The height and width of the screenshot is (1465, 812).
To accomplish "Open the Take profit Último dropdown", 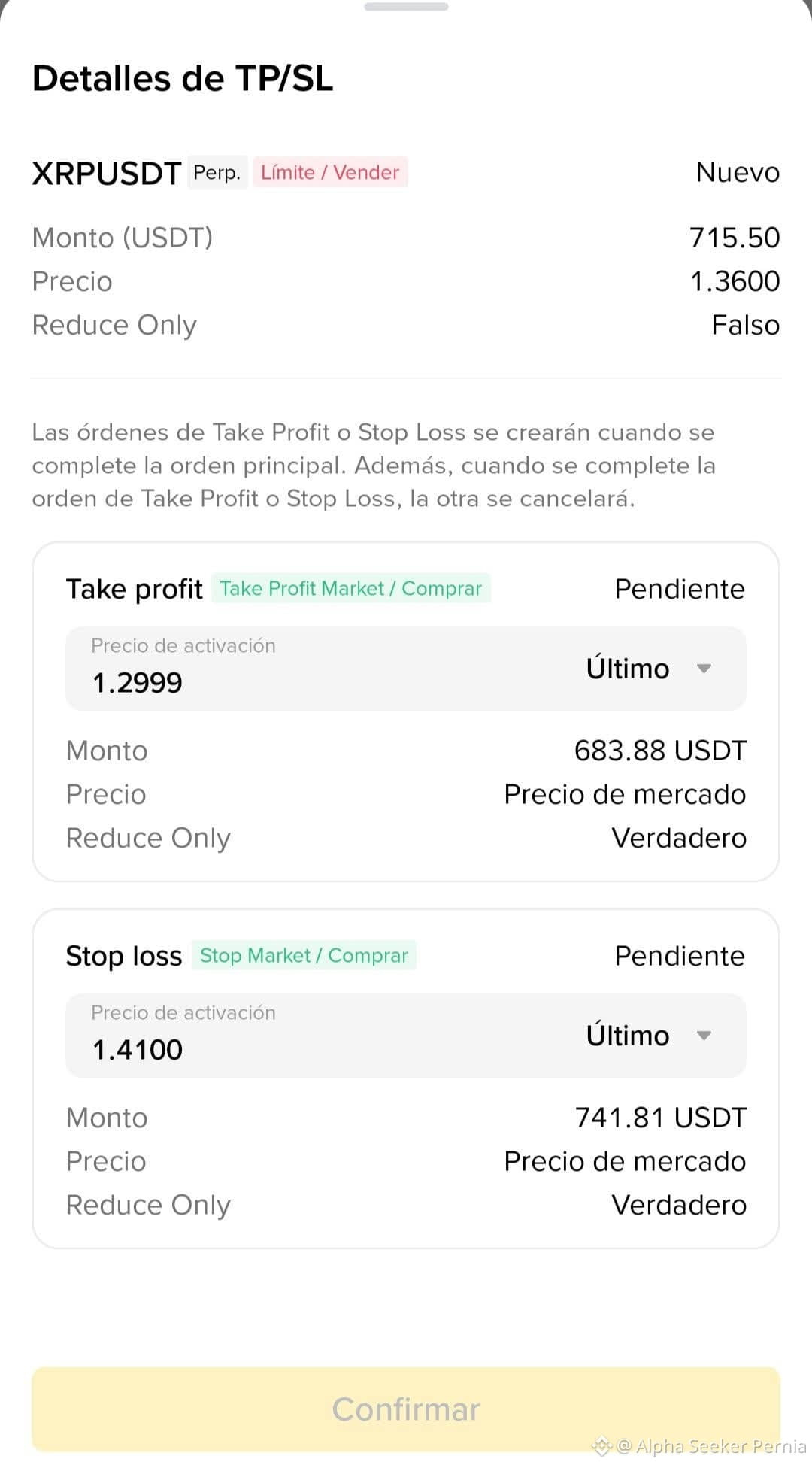I will (x=648, y=668).
